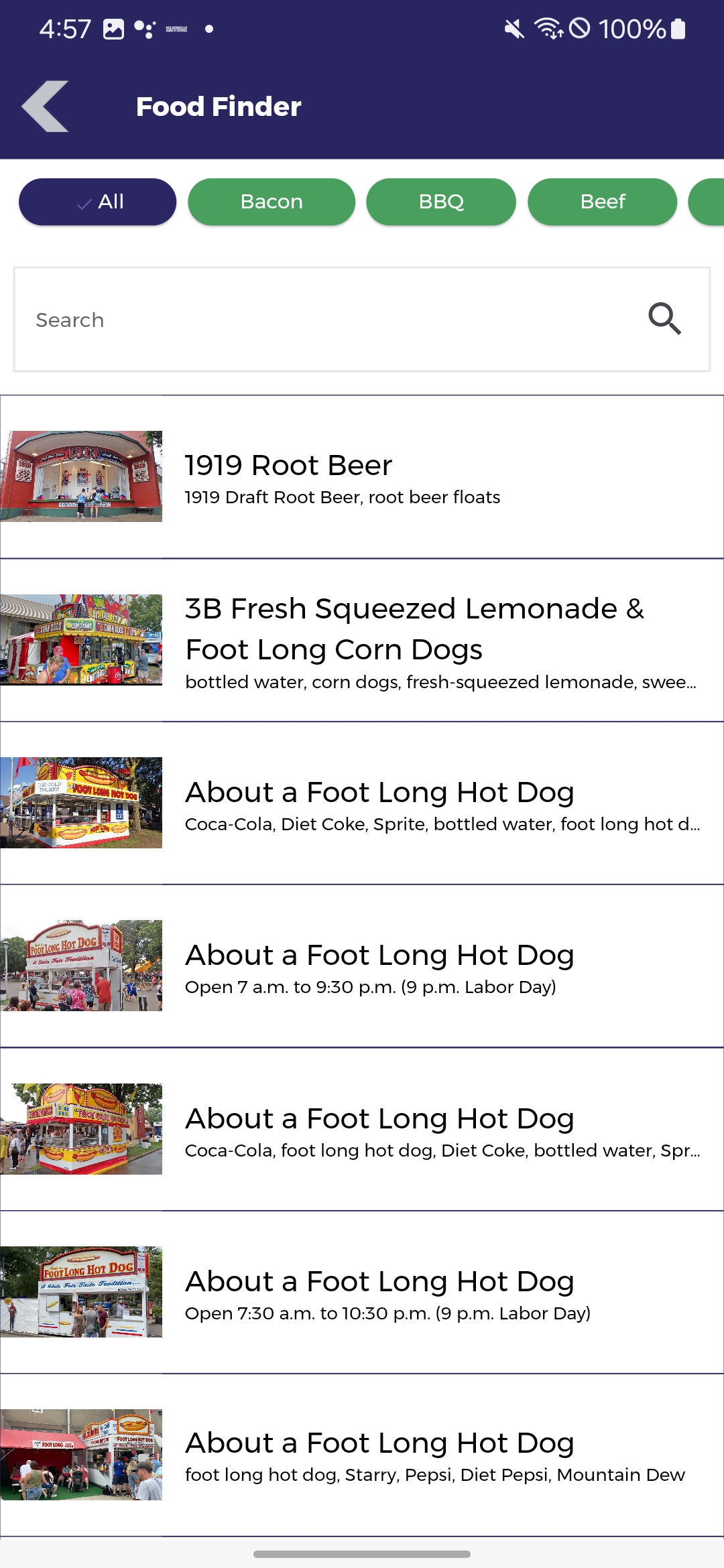This screenshot has width=724, height=1568.
Task: Open Foot Long Hot Dog open 7 a.m.
Action: click(362, 966)
